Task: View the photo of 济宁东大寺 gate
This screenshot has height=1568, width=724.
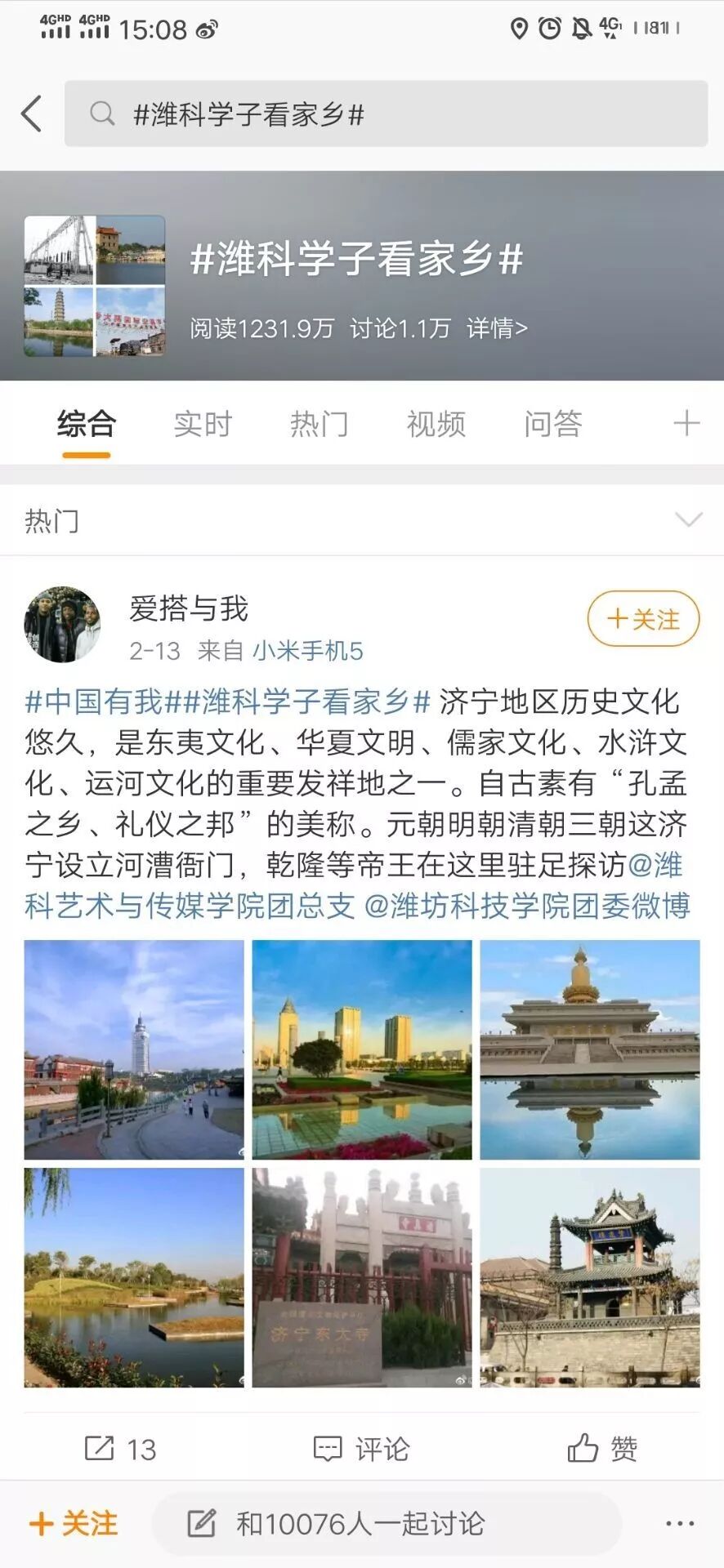Action: pos(362,1277)
